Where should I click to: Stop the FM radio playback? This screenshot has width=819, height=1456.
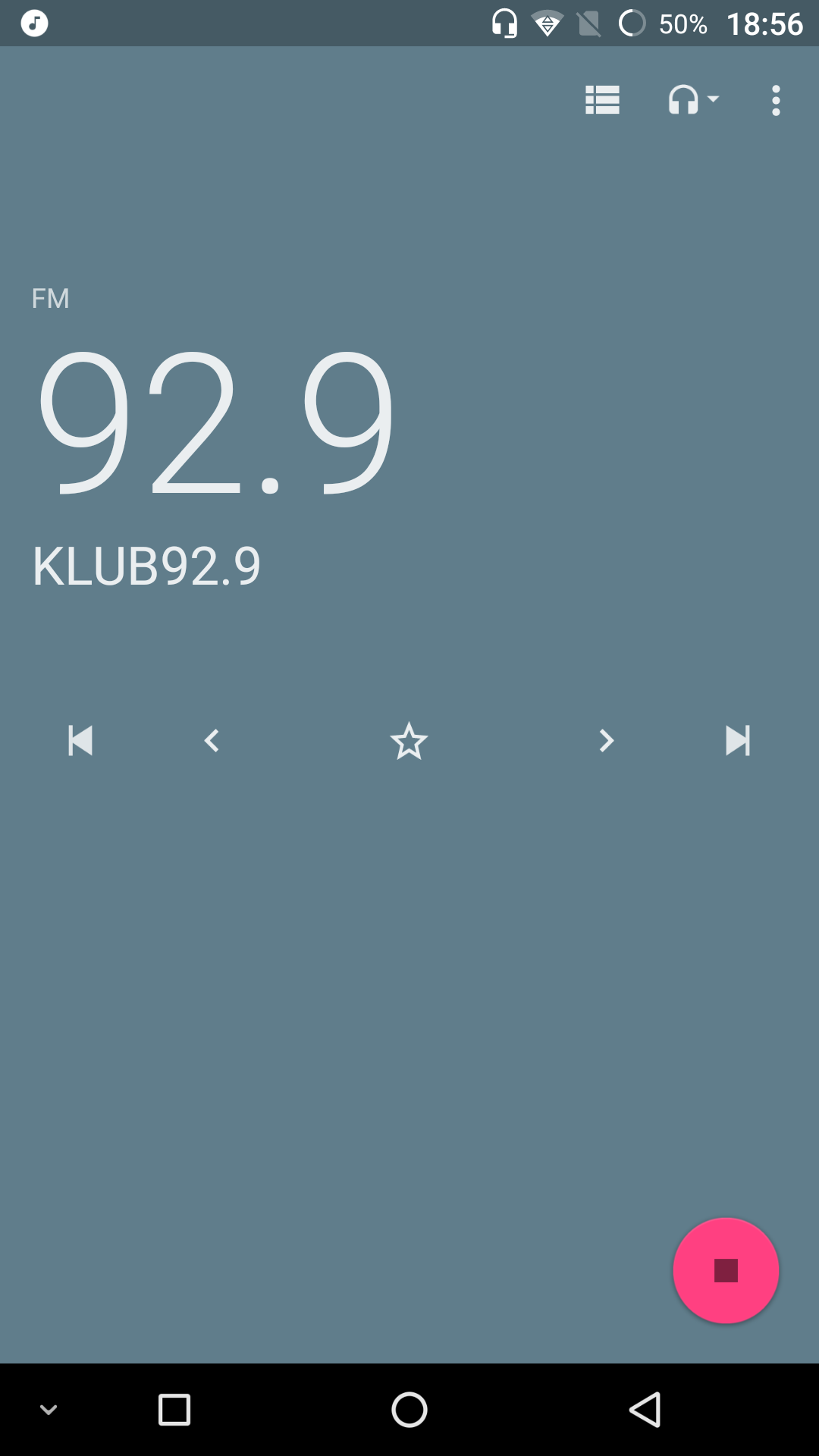726,1270
